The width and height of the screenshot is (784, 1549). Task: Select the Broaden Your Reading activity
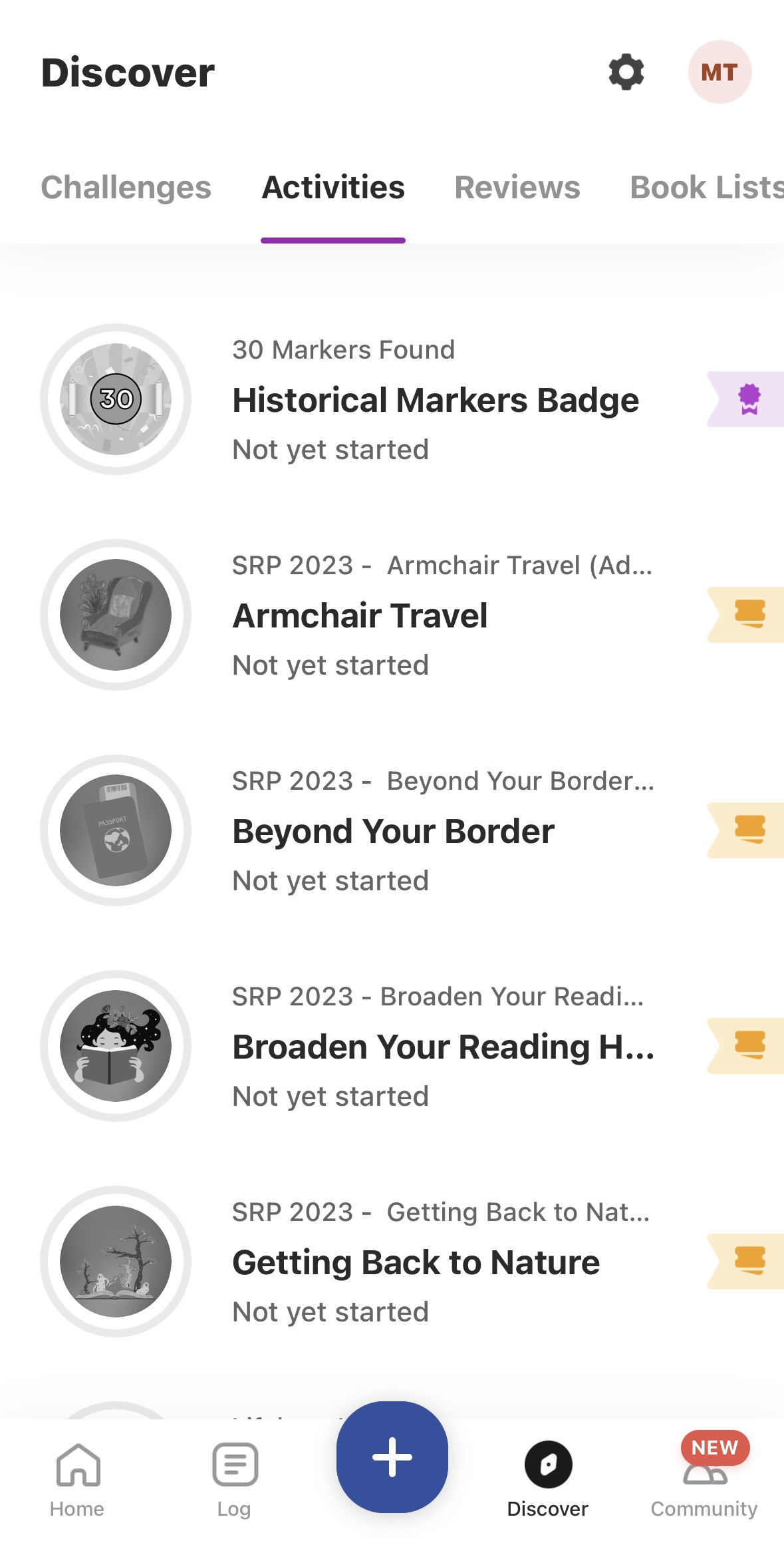[x=442, y=1047]
